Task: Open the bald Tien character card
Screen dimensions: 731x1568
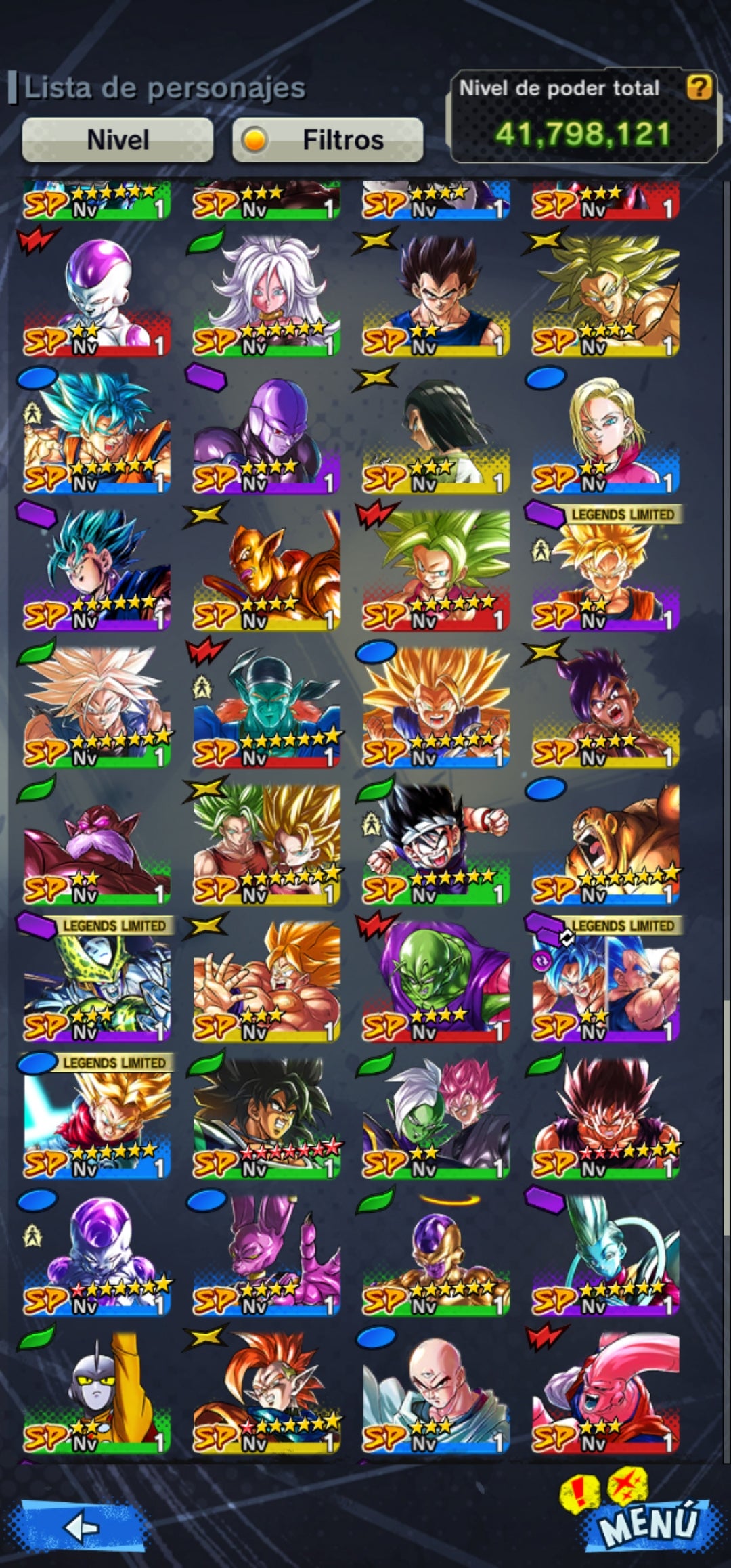Action: click(436, 1391)
